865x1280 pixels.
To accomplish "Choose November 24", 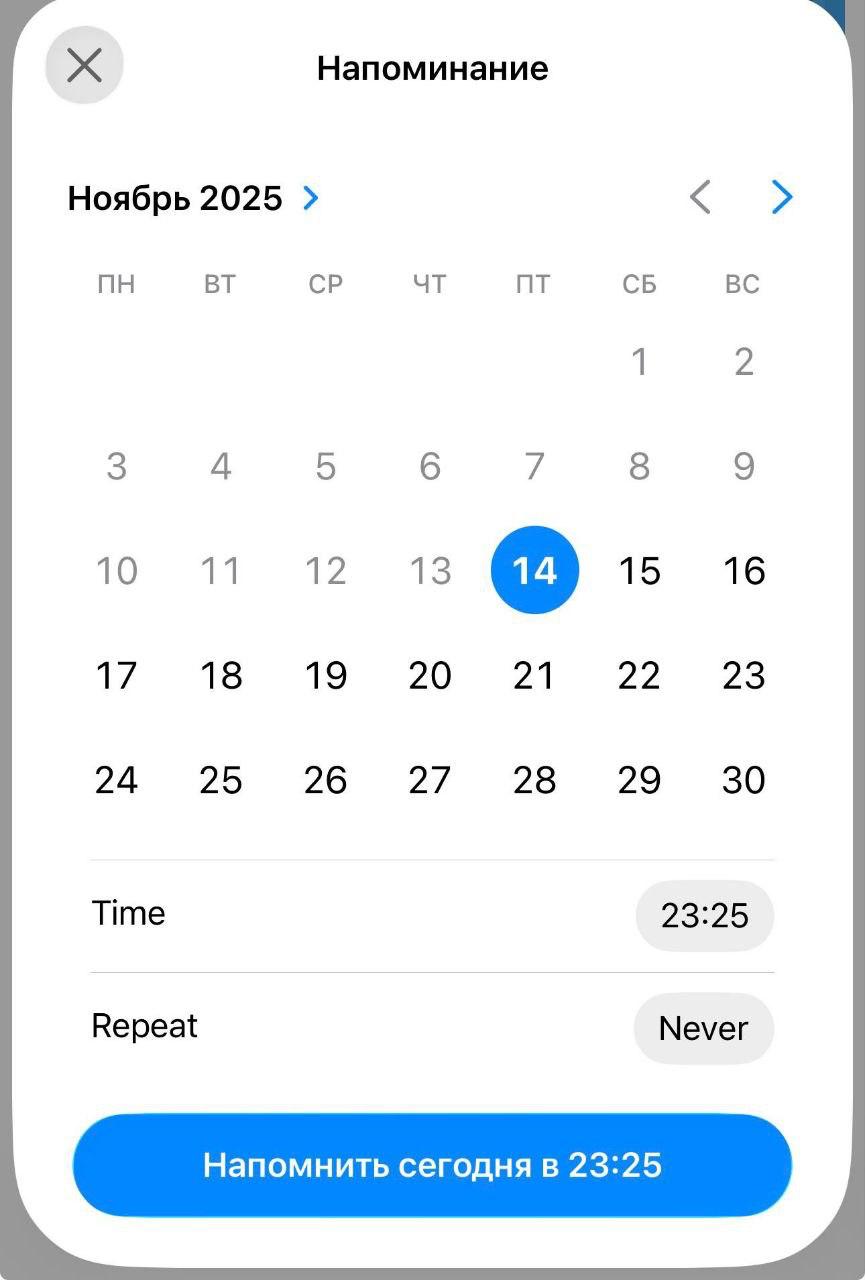I will [x=116, y=780].
